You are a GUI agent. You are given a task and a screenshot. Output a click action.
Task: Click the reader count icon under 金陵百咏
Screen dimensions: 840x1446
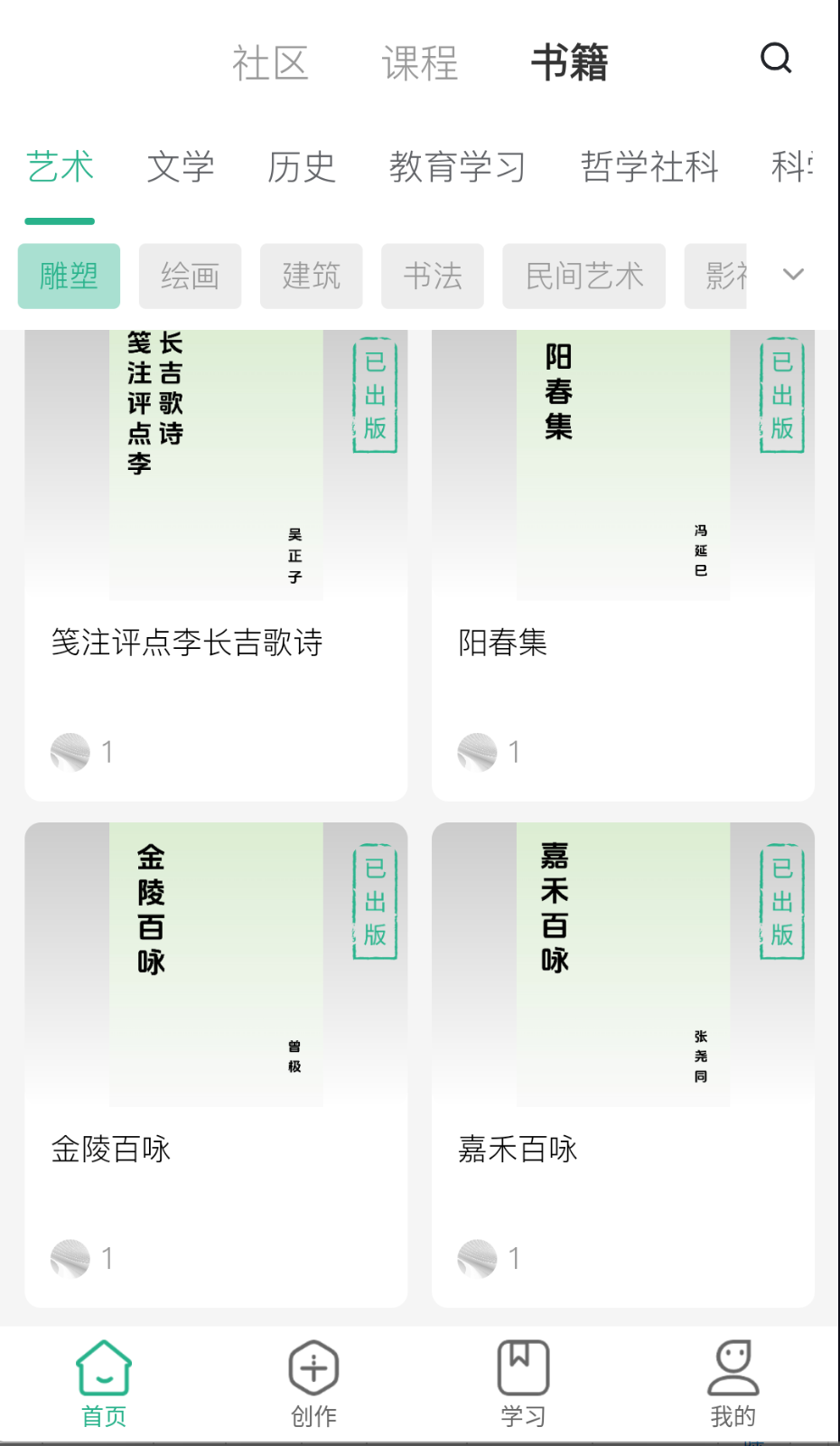click(70, 1257)
